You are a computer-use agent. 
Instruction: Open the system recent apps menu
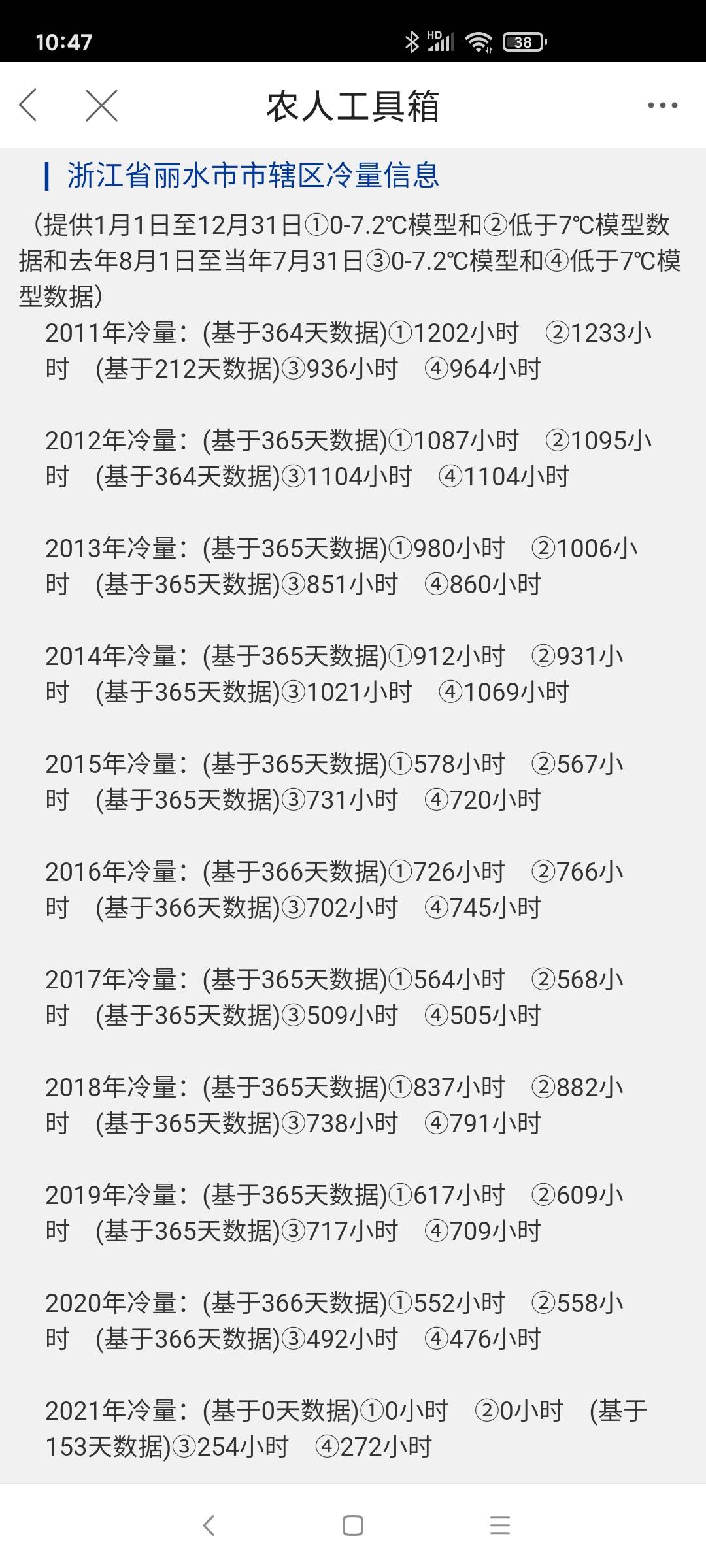pyautogui.click(x=499, y=1526)
